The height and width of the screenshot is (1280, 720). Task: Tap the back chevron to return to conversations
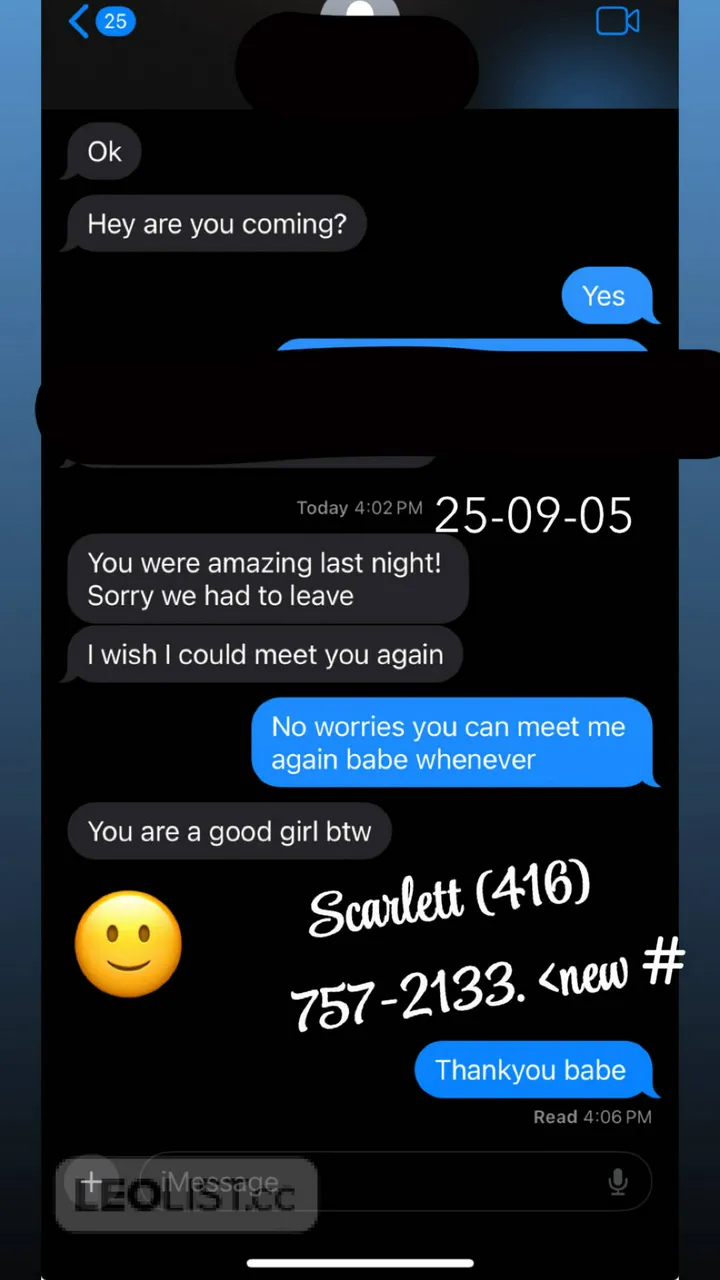tap(78, 21)
